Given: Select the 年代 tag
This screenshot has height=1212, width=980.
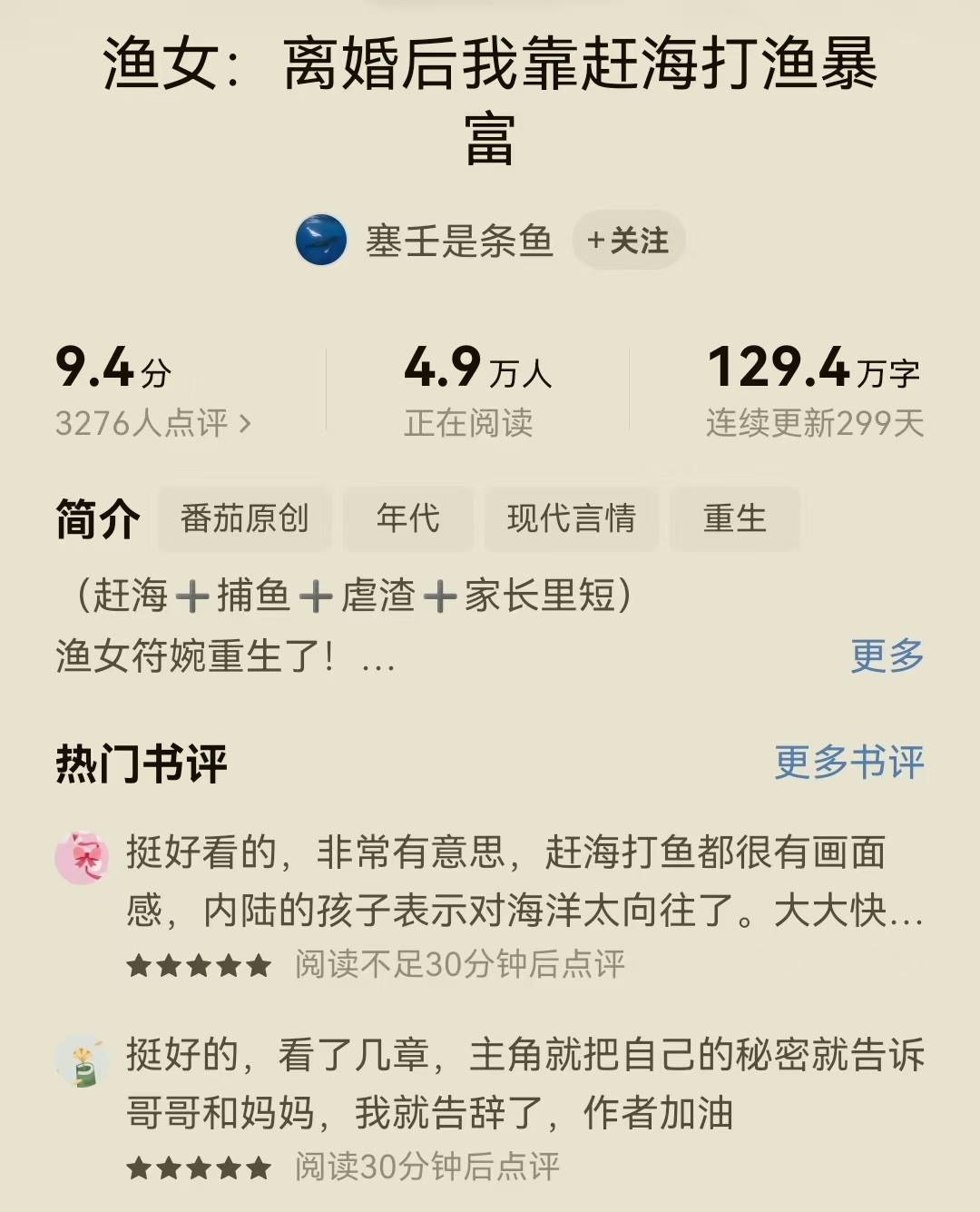Looking at the screenshot, I should tap(407, 518).
